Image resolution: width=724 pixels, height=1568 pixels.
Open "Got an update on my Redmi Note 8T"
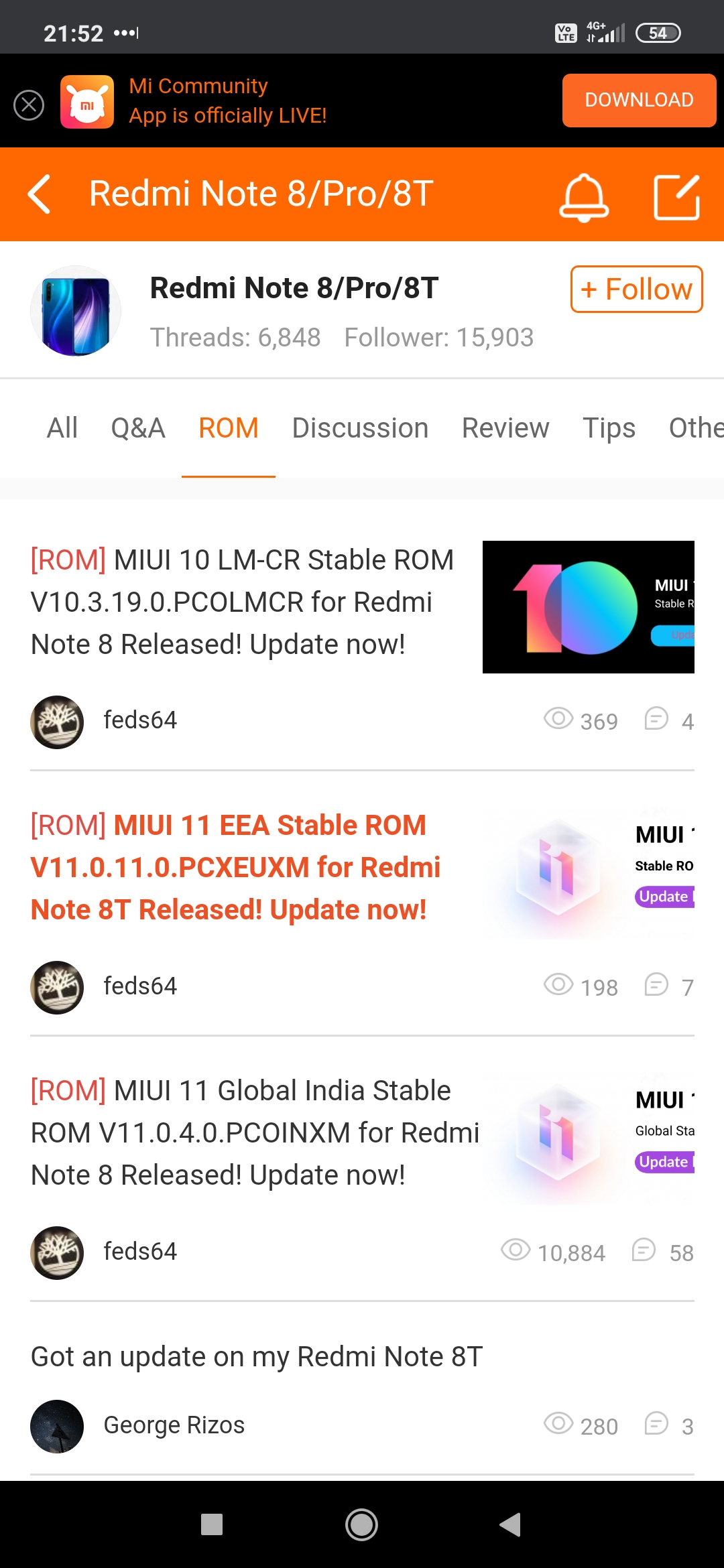tap(257, 1356)
